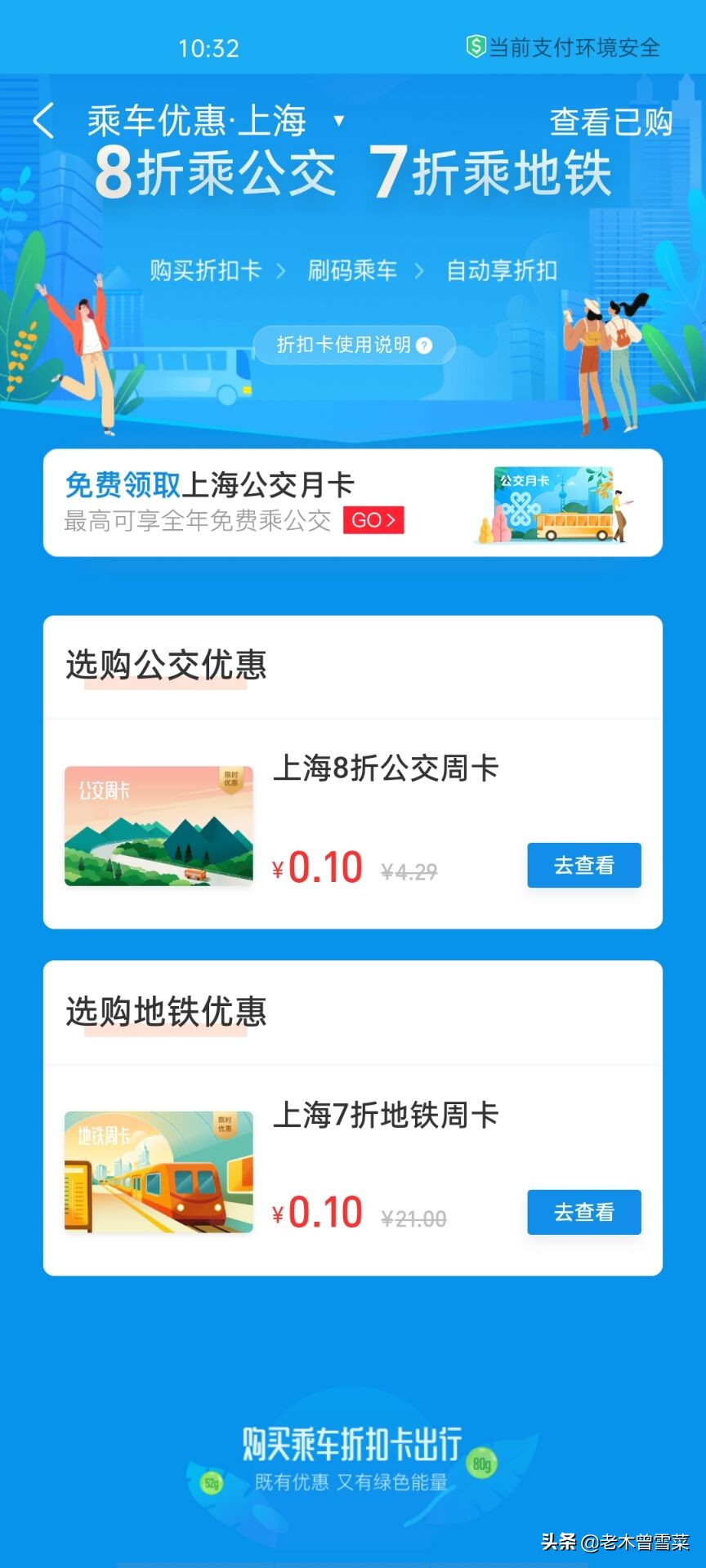This screenshot has width=706, height=1568.
Task: Tap 去查看 for 上海8折公交周卡
Action: [x=583, y=866]
